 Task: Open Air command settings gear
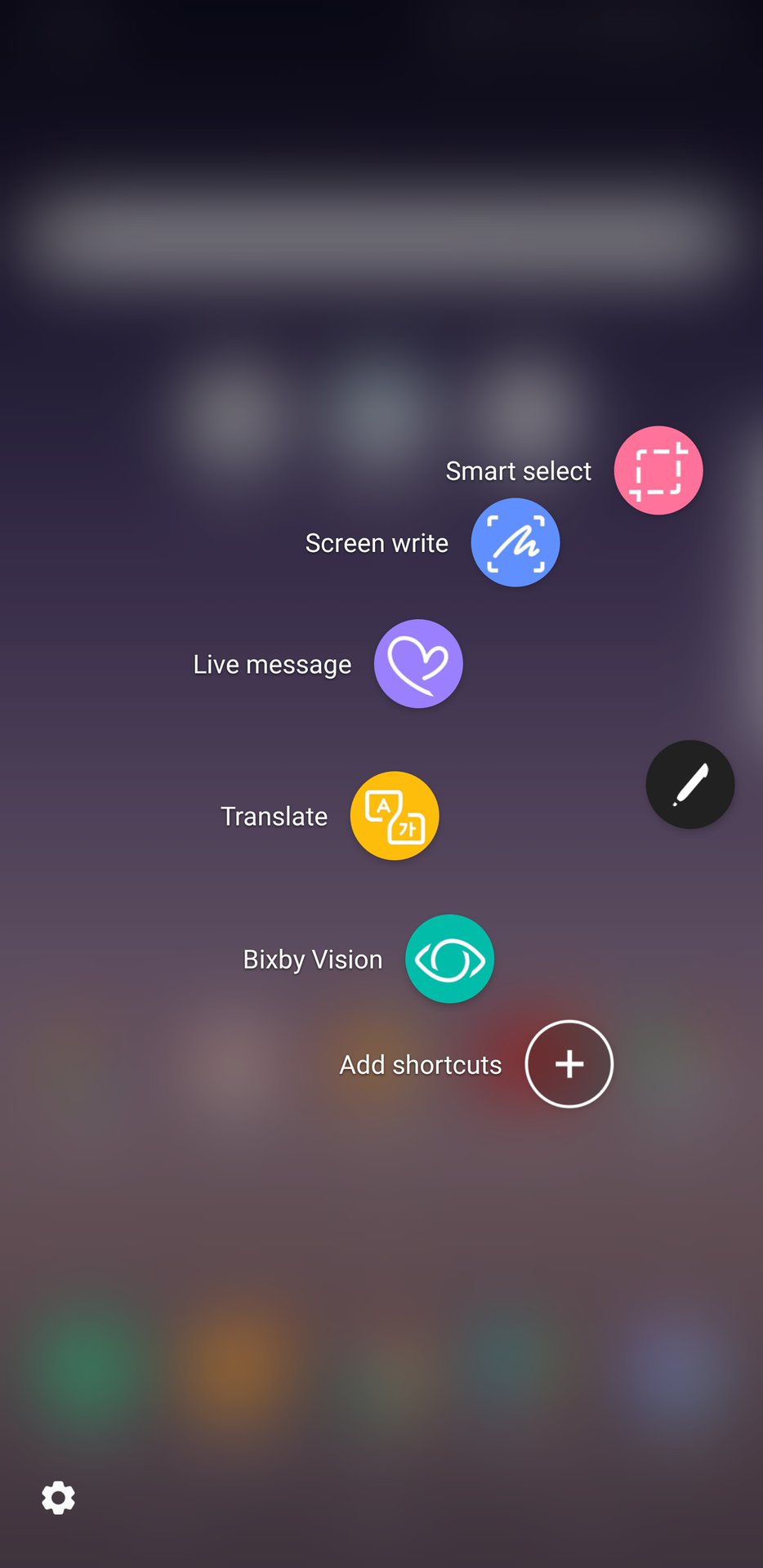[58, 1498]
